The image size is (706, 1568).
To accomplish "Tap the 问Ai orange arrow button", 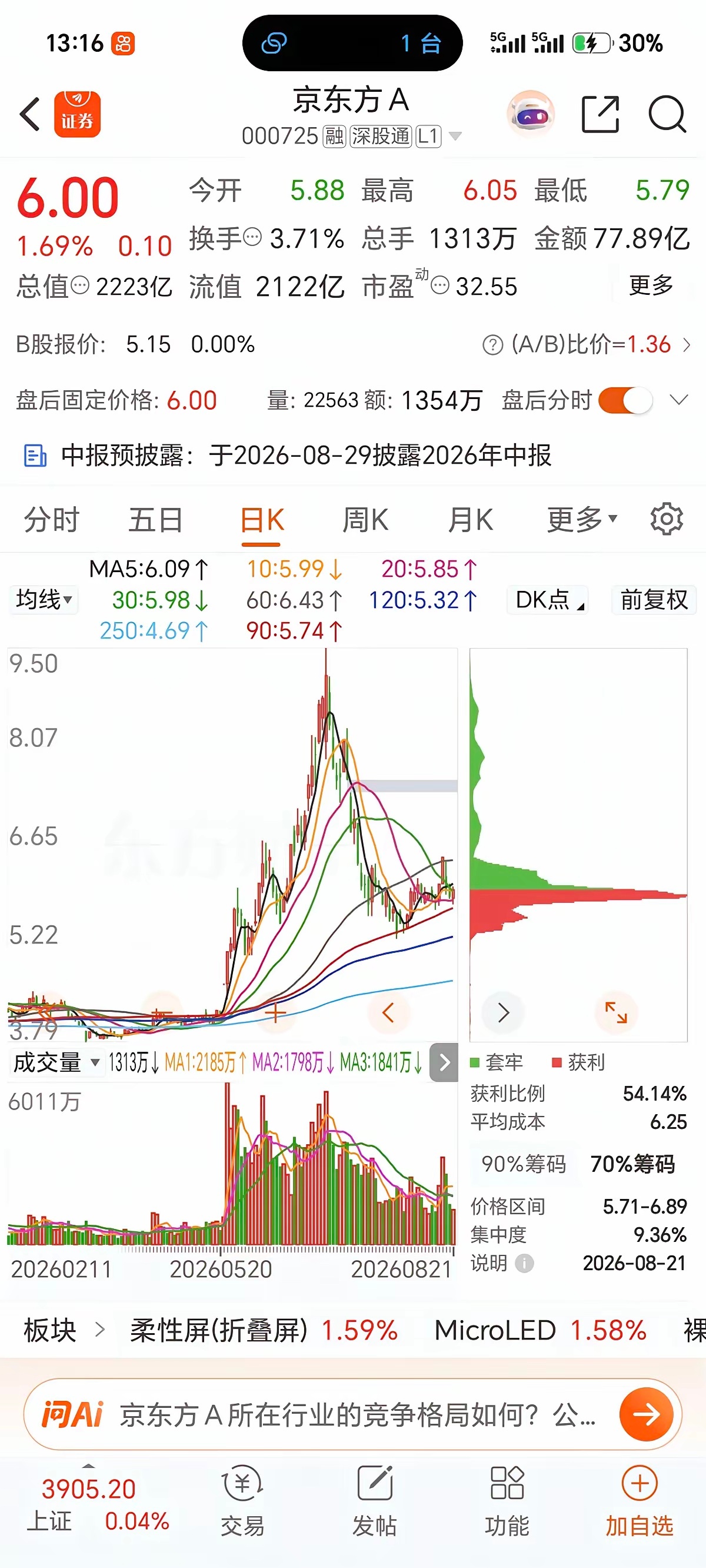I will [x=646, y=1414].
